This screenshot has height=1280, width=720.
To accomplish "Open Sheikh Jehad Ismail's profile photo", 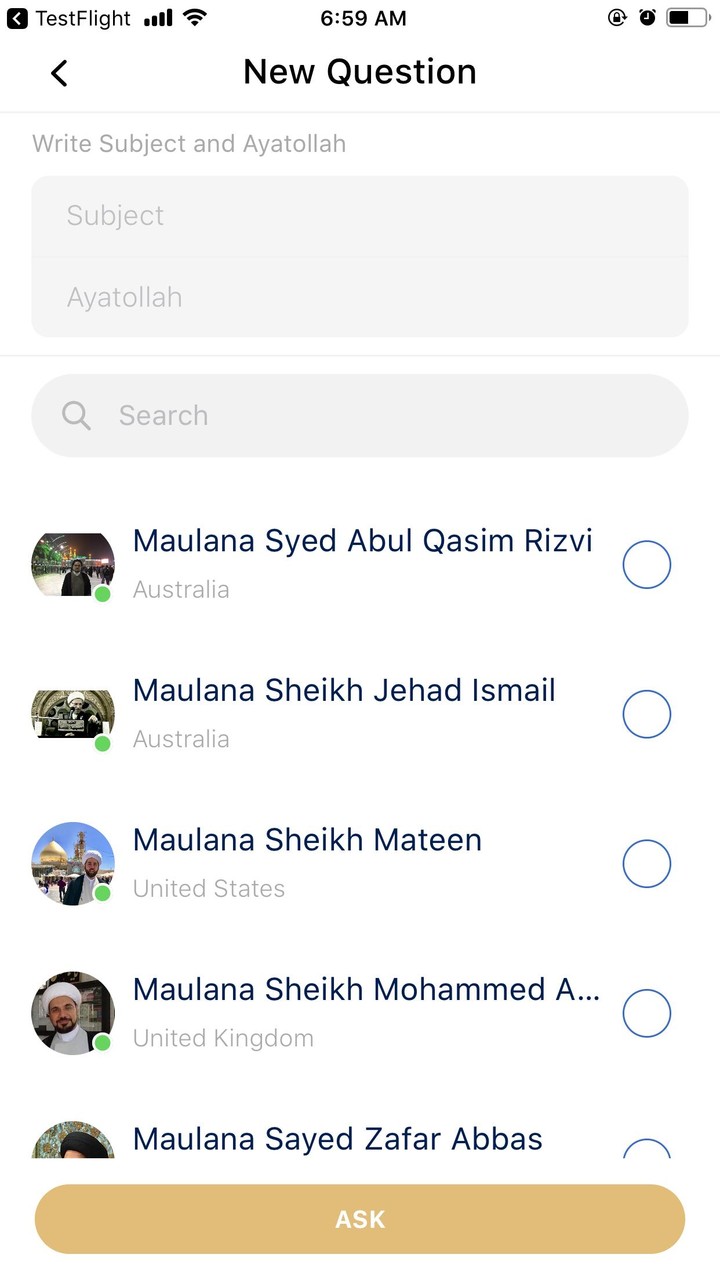I will [72, 714].
